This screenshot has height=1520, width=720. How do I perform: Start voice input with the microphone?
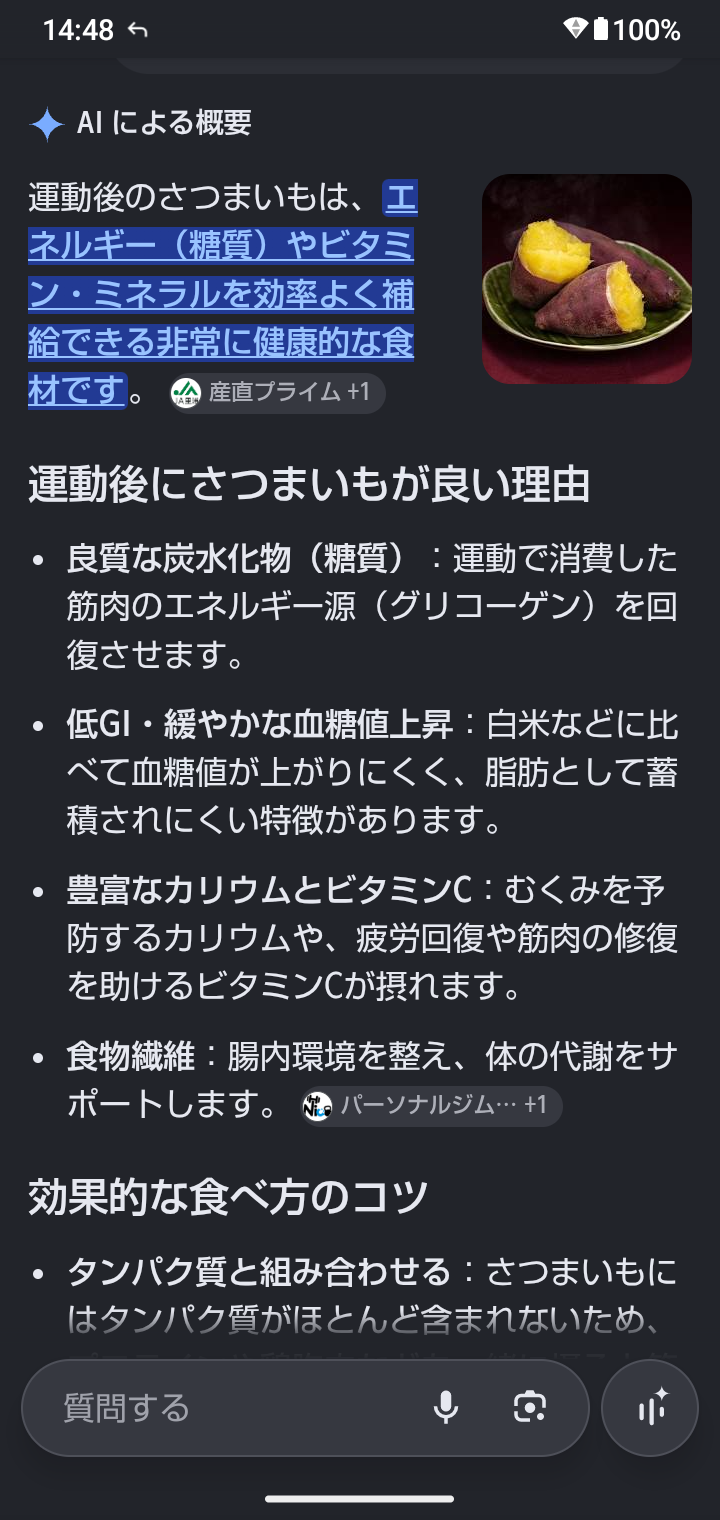(446, 1408)
